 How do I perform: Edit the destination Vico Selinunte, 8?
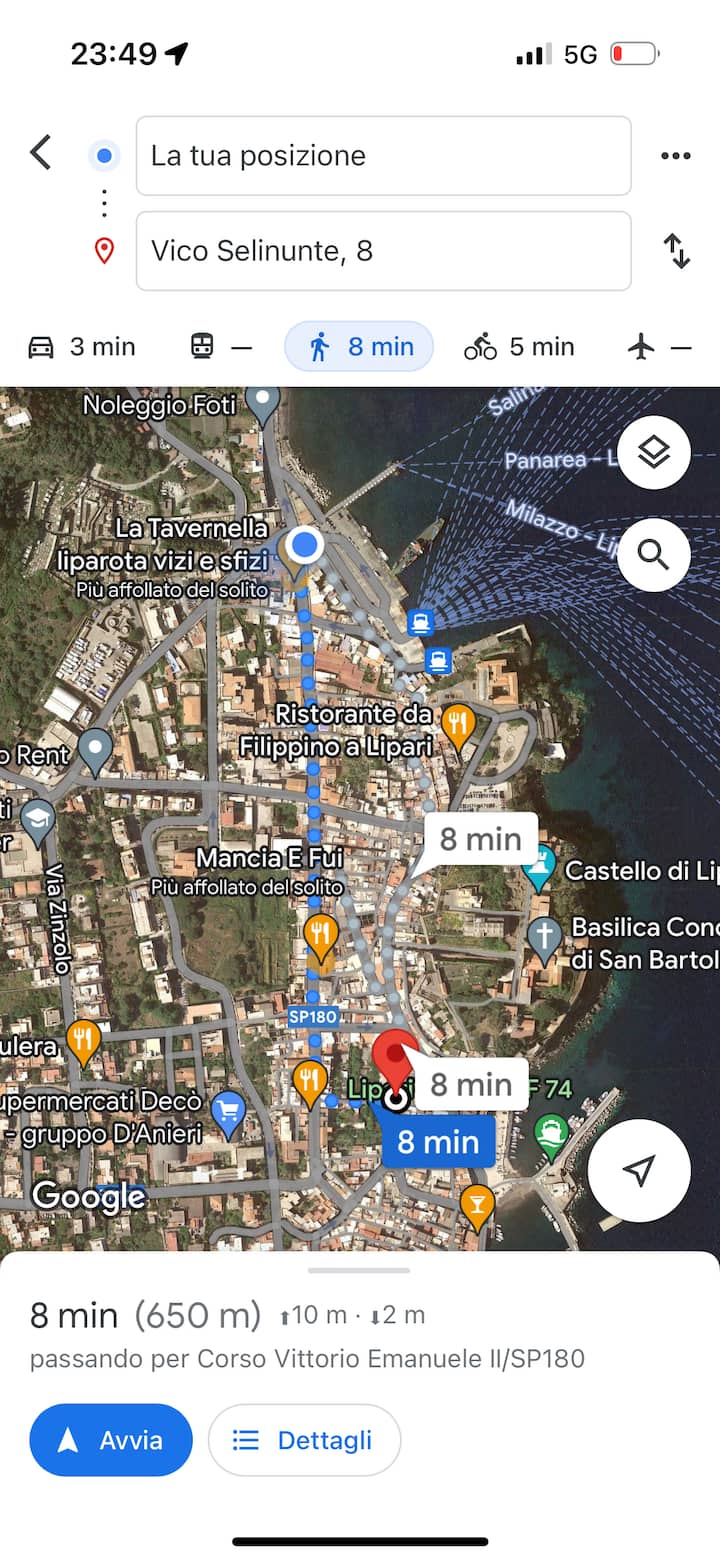(383, 251)
